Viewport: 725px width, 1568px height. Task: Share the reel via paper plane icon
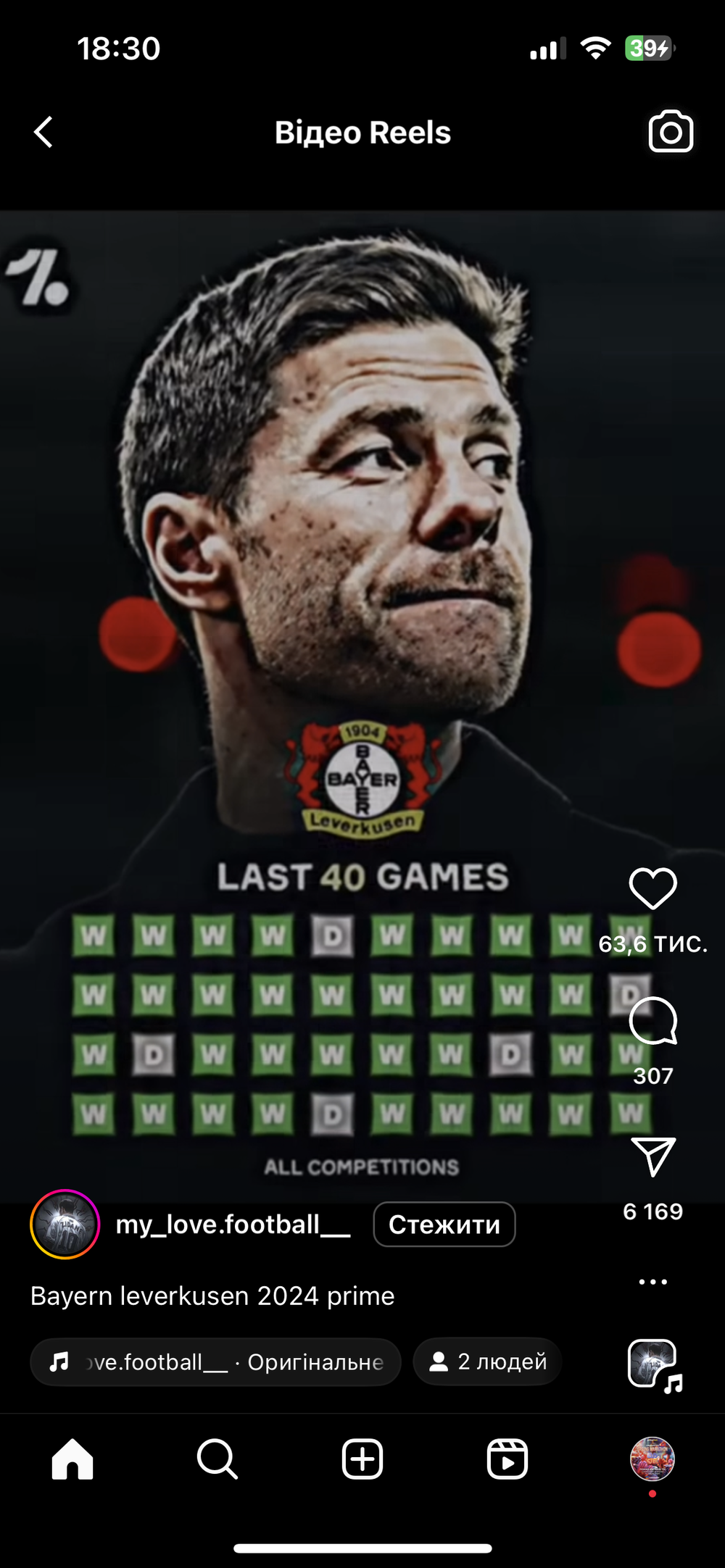(x=652, y=1156)
